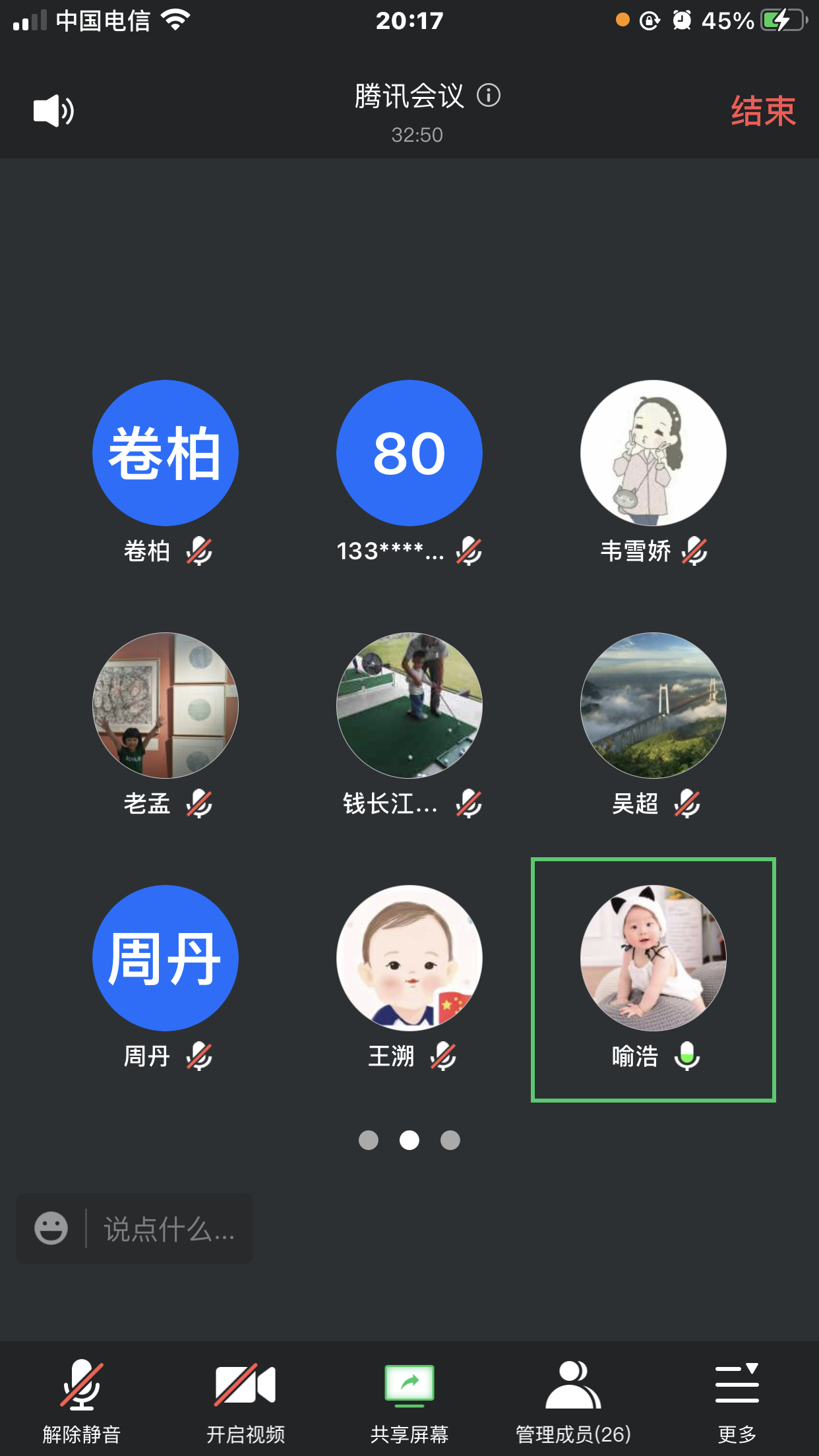Open participant 吴超's tile
This screenshot has height=1456, width=819.
click(653, 706)
